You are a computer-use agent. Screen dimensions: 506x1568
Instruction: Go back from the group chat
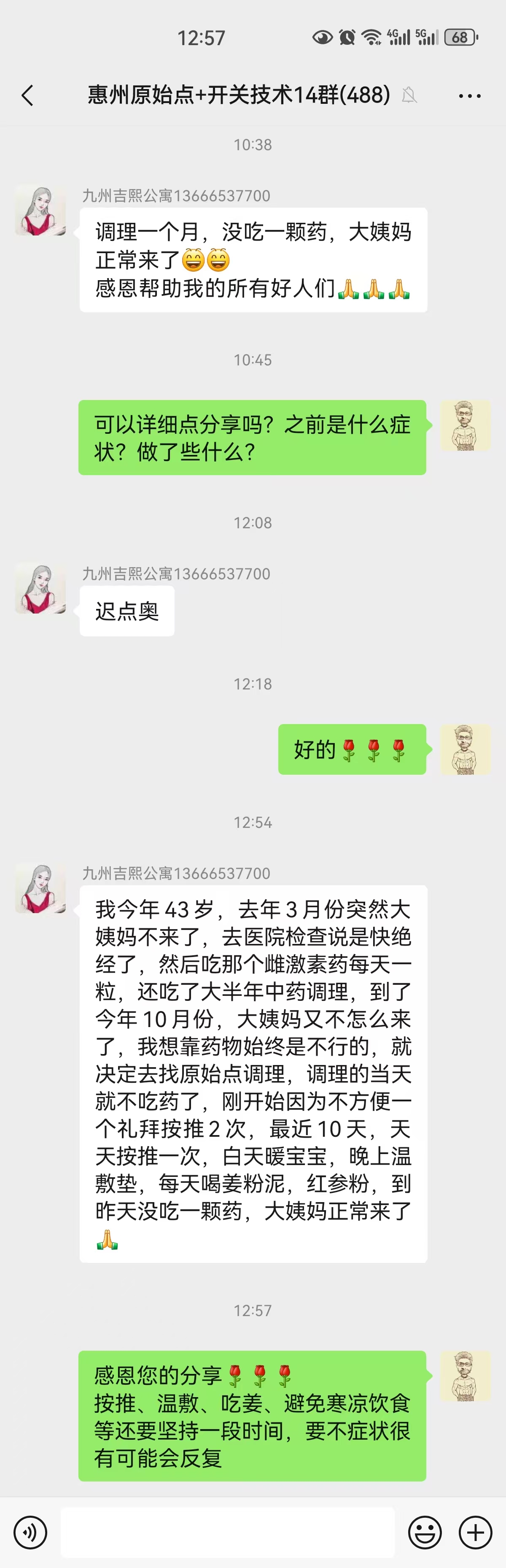(x=27, y=95)
